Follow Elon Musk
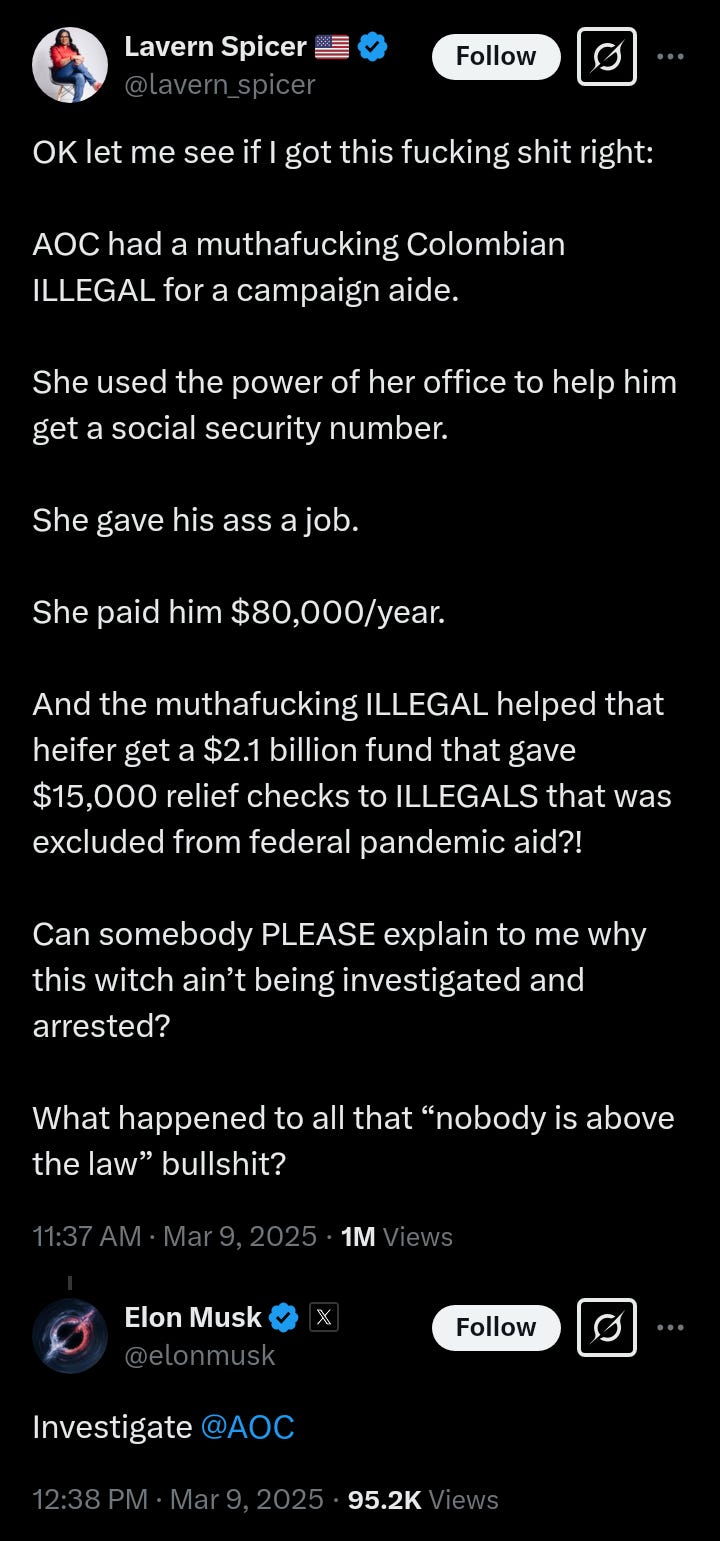Image resolution: width=720 pixels, height=1541 pixels. pos(496,1327)
